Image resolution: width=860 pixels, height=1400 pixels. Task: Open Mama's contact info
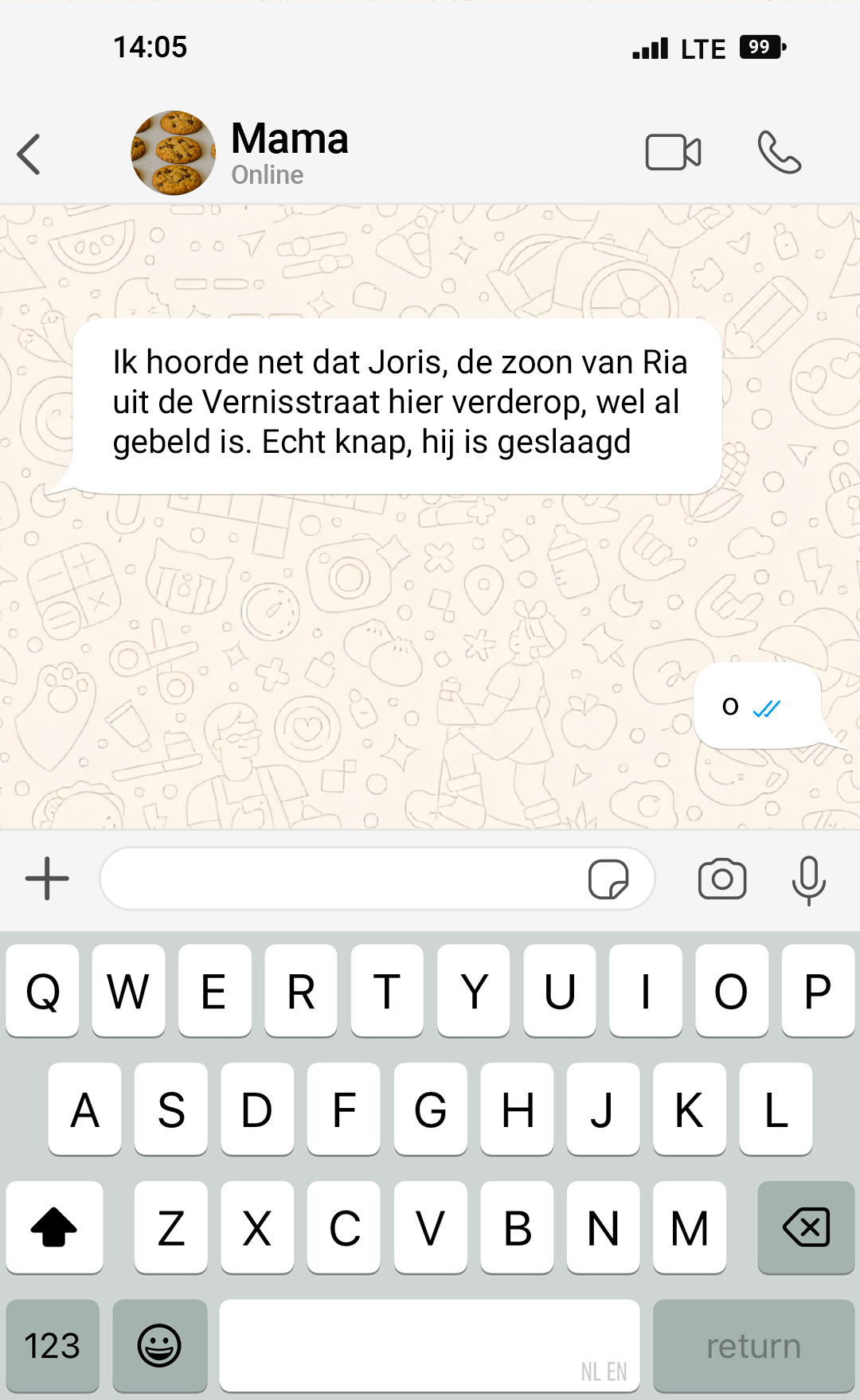click(289, 151)
